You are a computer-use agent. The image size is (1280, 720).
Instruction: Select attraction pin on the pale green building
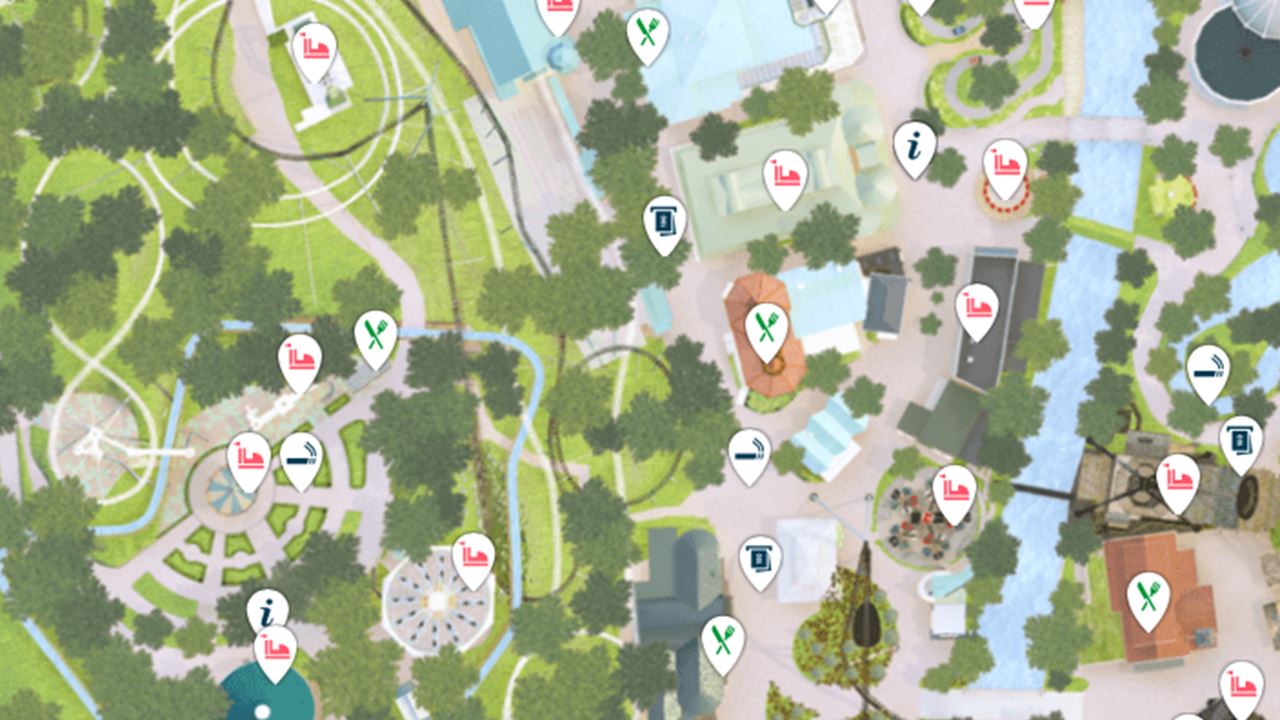(x=785, y=177)
